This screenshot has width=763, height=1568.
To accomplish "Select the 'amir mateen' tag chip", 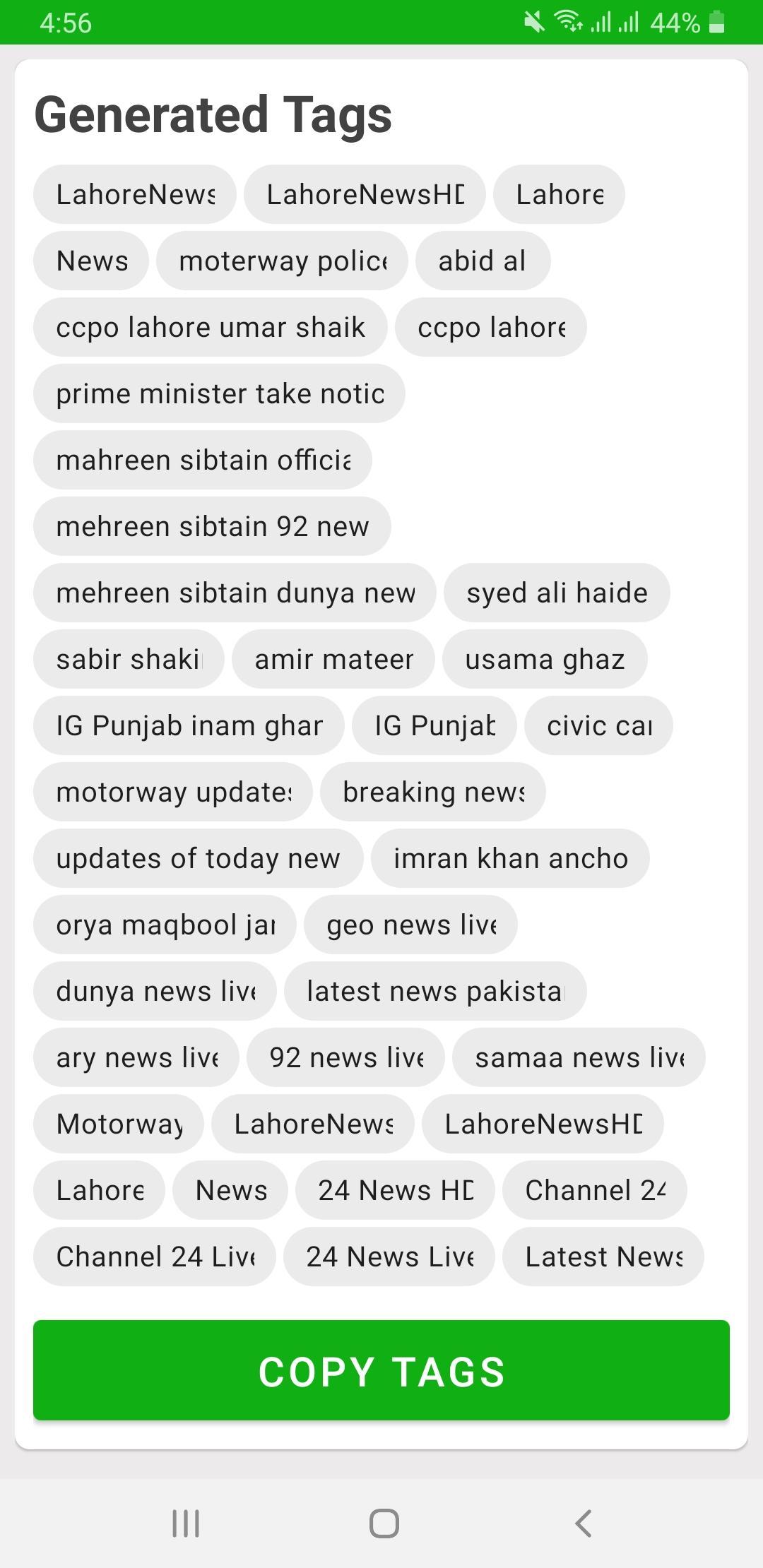I will (333, 659).
